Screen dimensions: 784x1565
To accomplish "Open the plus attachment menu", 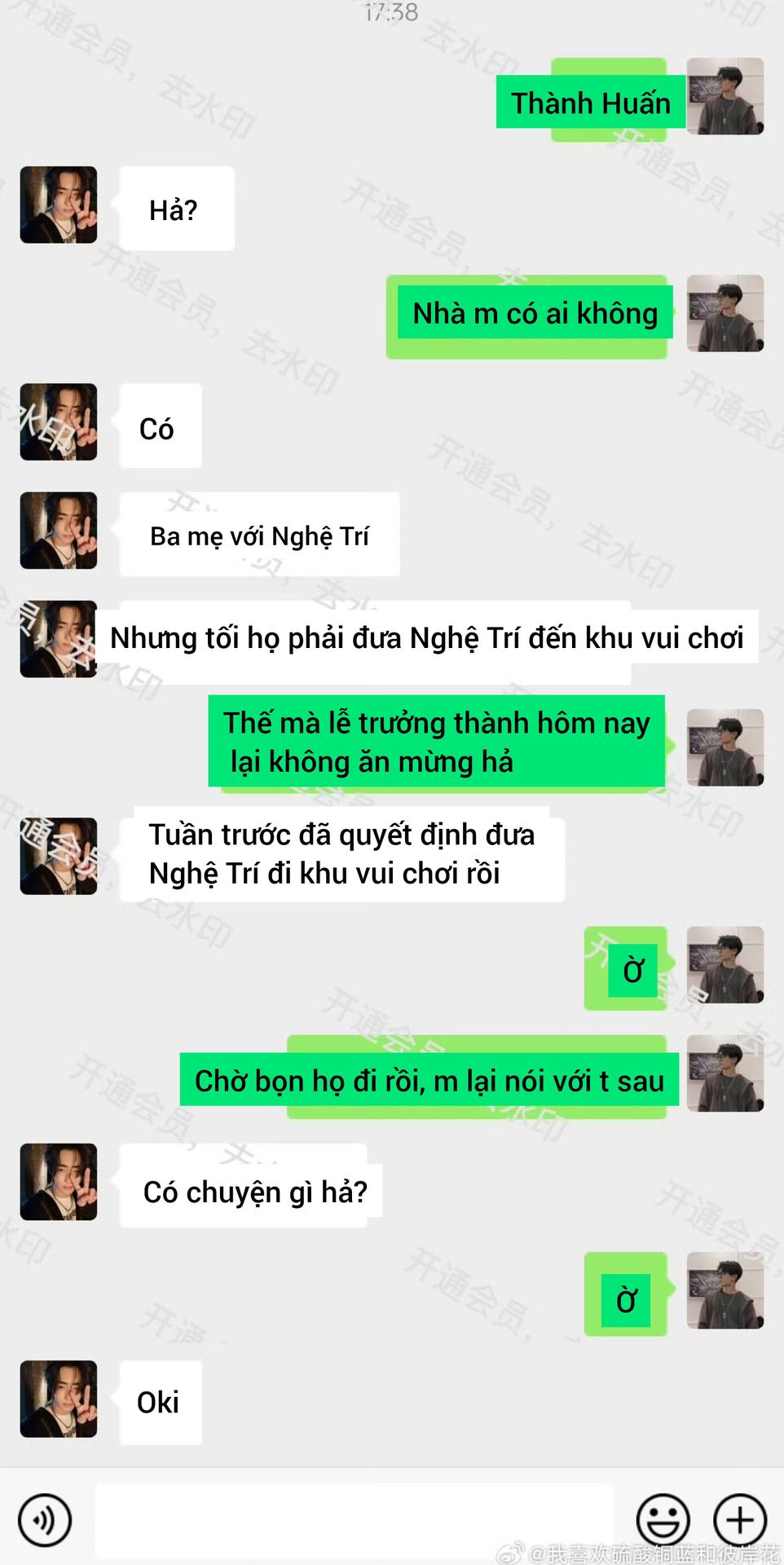I will [740, 1519].
